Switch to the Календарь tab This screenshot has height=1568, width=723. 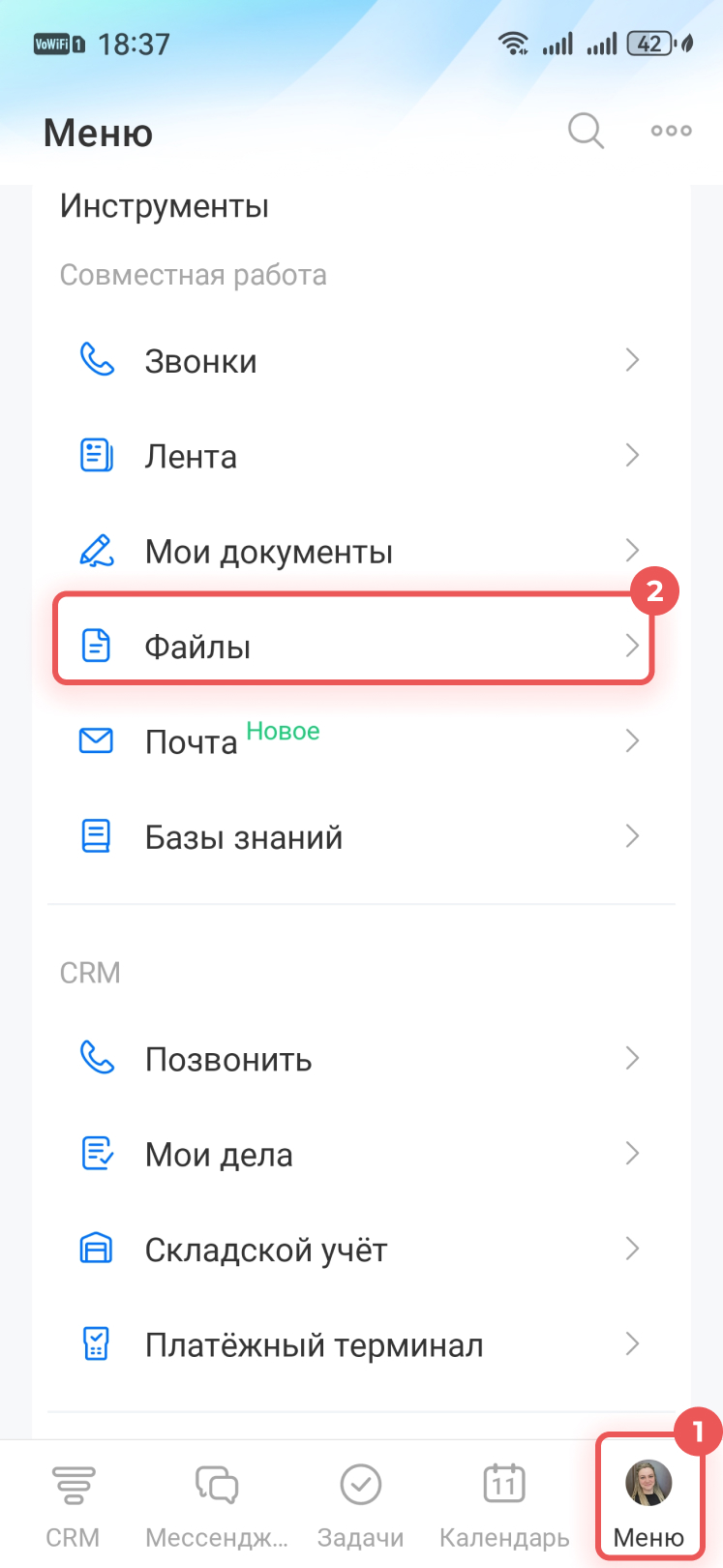tap(504, 1502)
